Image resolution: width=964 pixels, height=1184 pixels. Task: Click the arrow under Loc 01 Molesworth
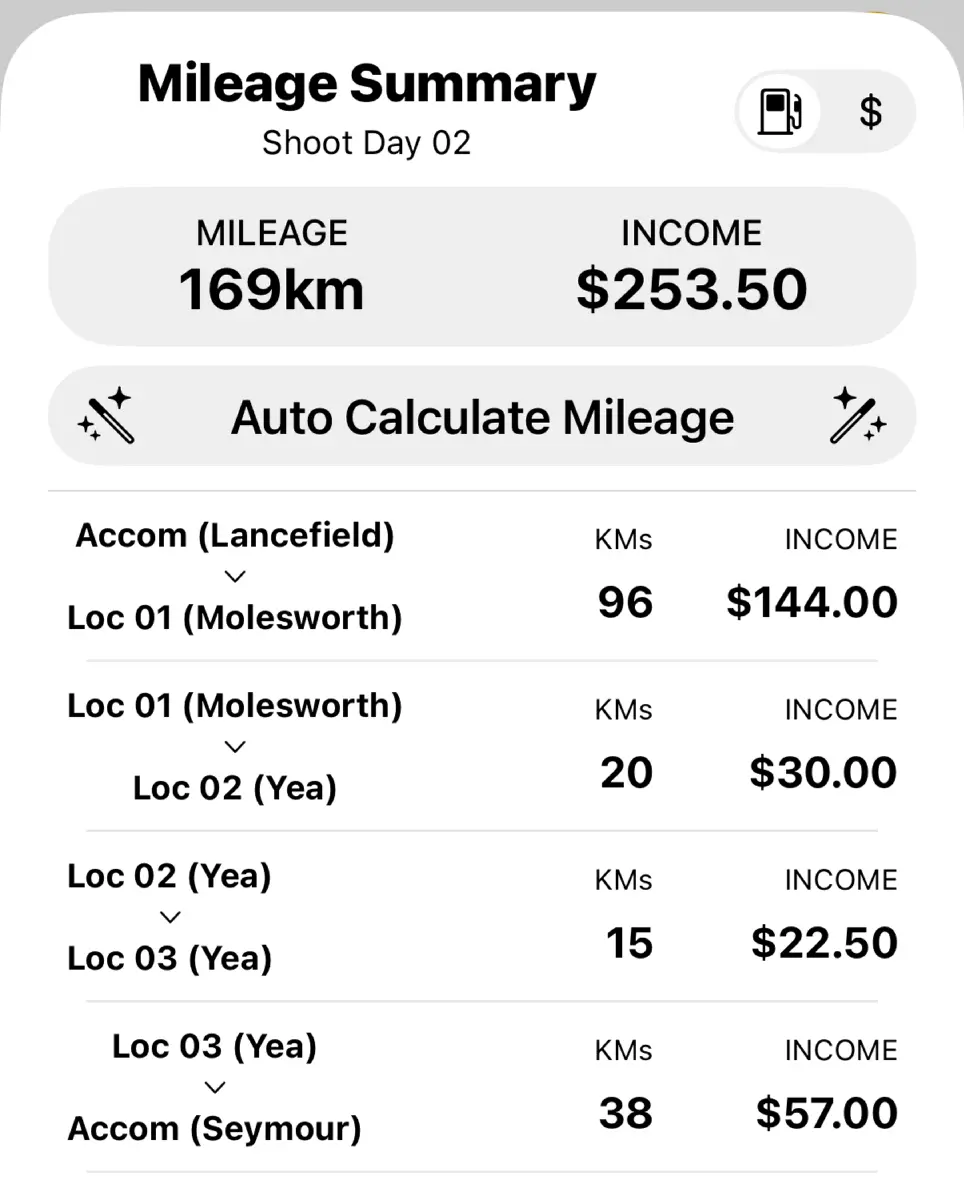[x=235, y=747]
